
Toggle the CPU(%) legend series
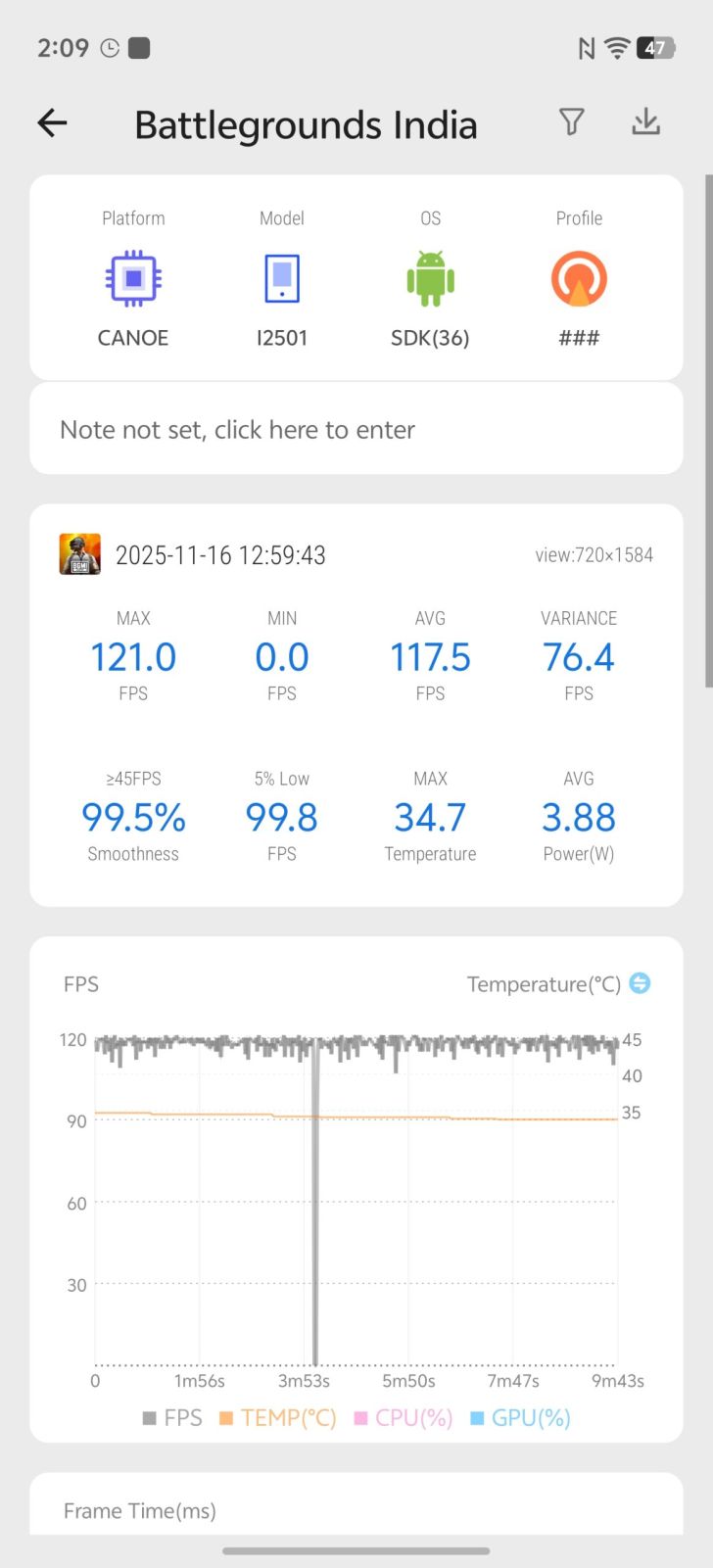[x=403, y=1418]
